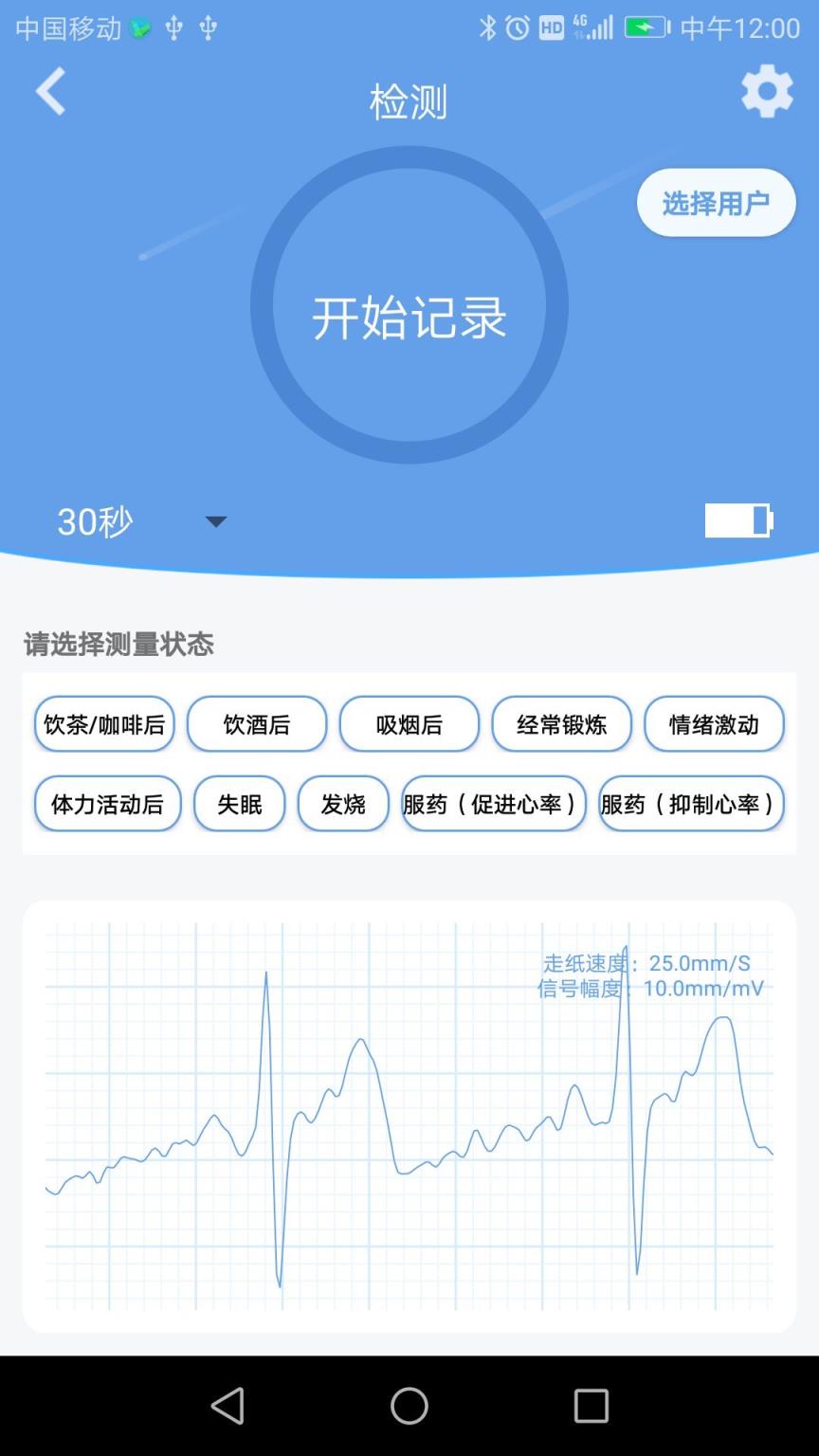Tap the HD icon in the status bar
Image resolution: width=819 pixels, height=1456 pixels.
pos(550,27)
